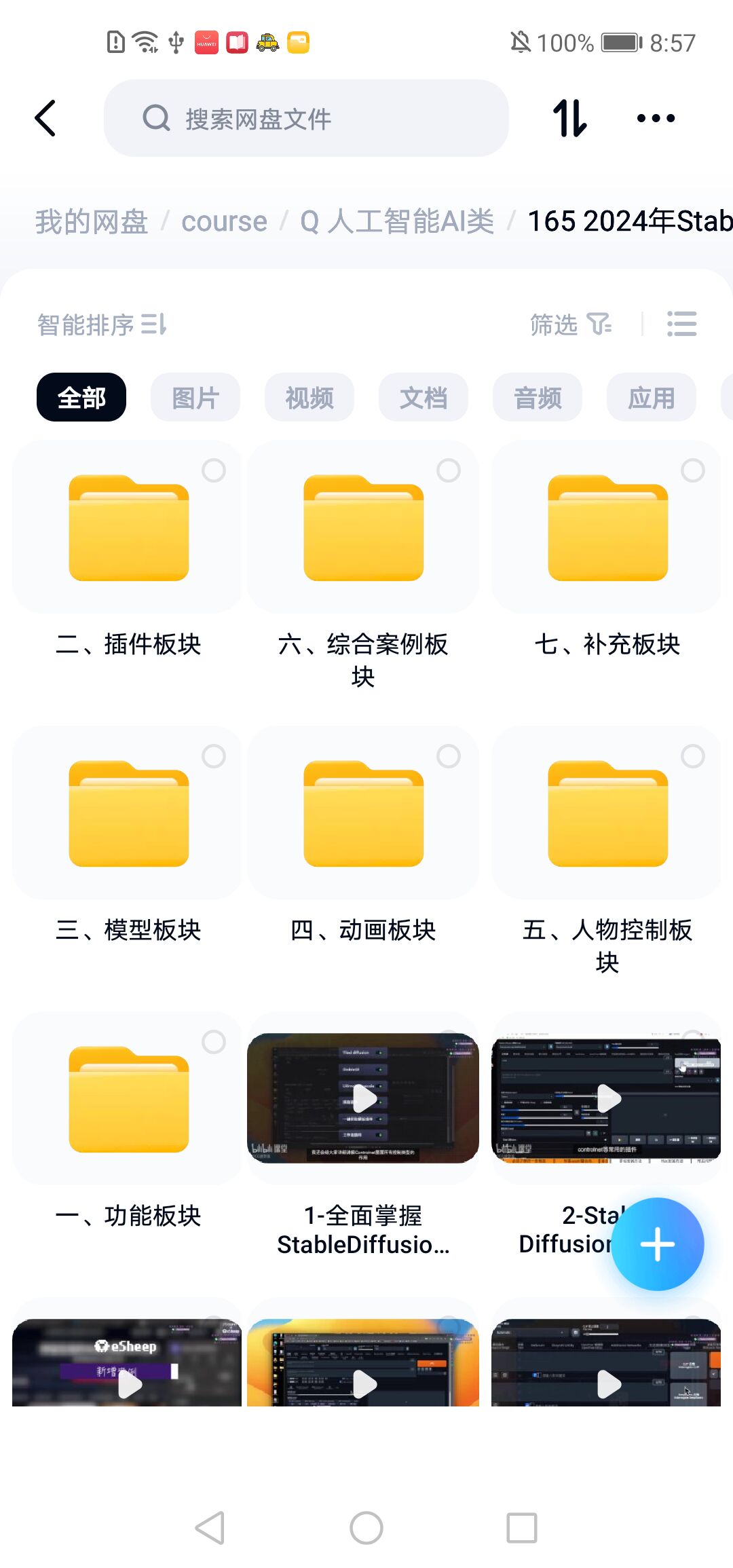Open the 筛选 filter

pos(570,325)
